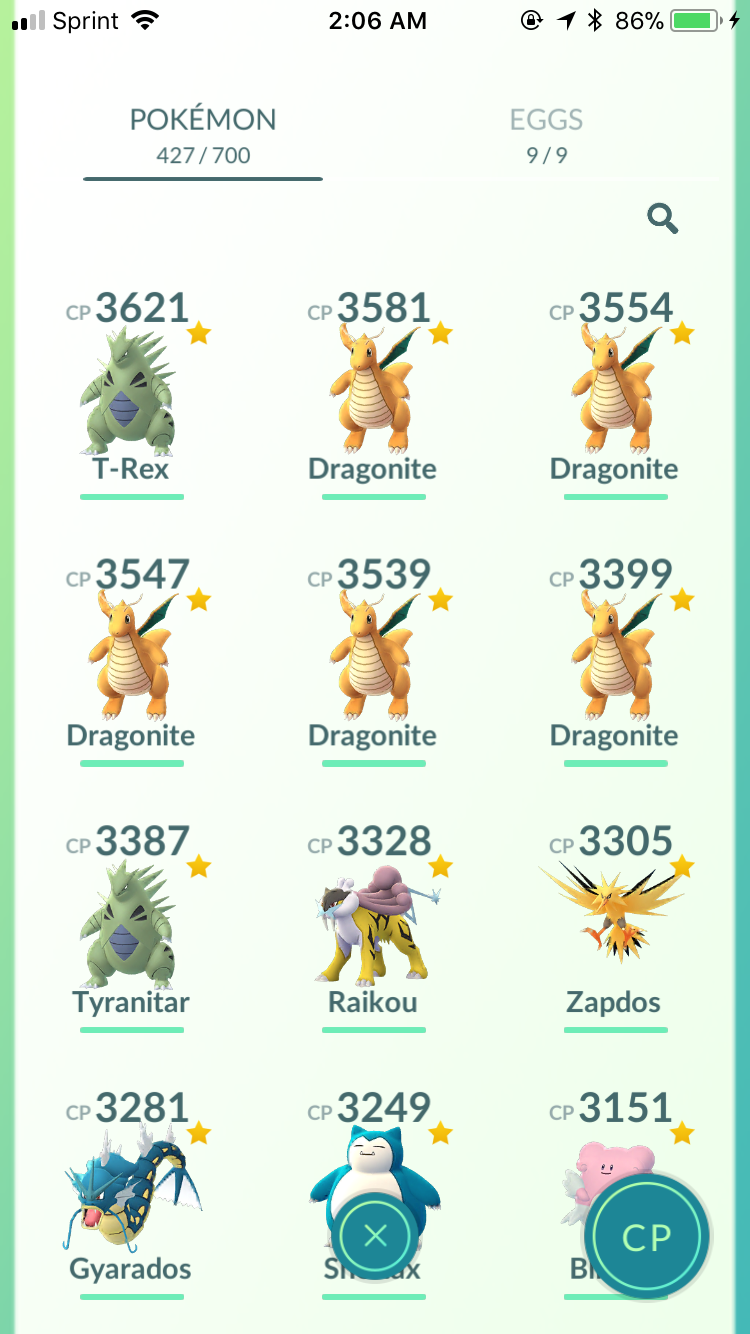
Task: Open Dragonite with CP 3581
Action: point(373,395)
